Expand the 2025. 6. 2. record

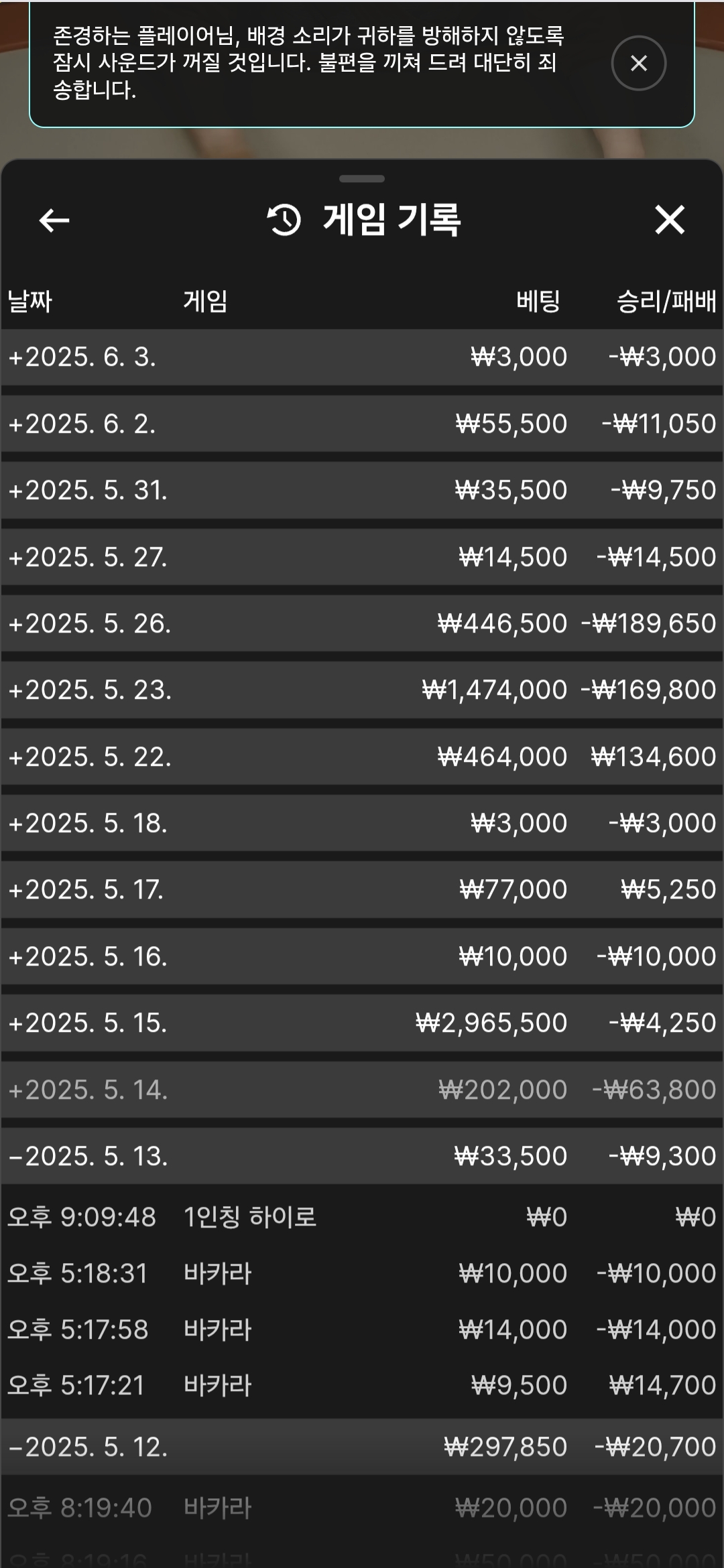click(362, 423)
